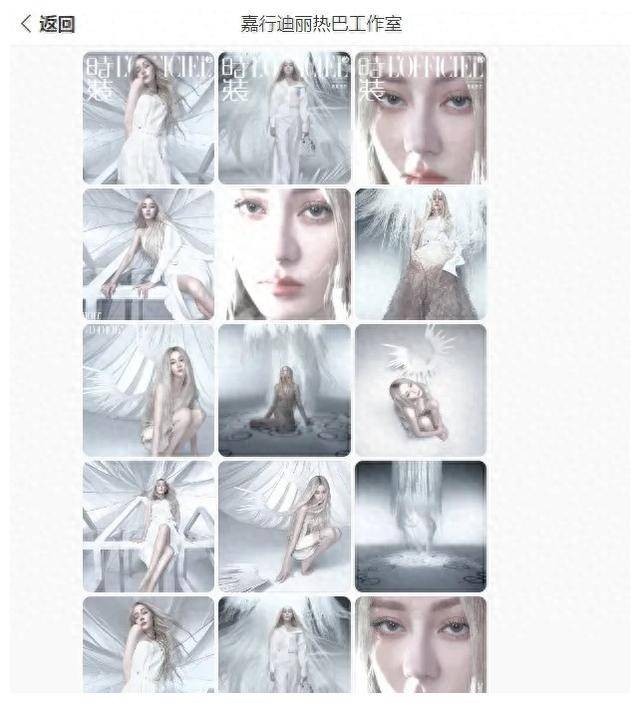The width and height of the screenshot is (640, 703).
Task: View photo of woman curled up under spiky halo
Action: pos(420,390)
